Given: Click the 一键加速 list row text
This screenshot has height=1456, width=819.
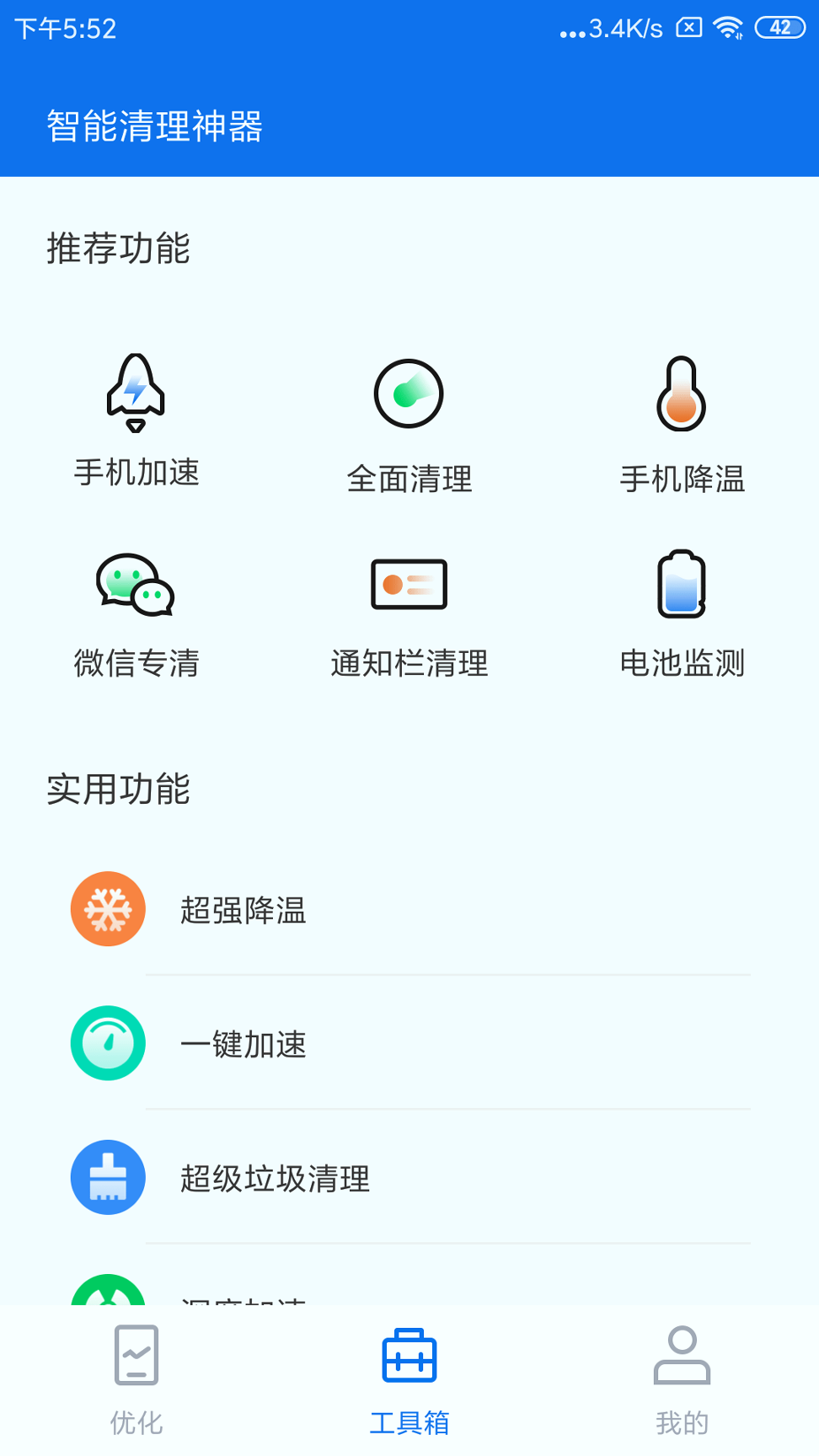Looking at the screenshot, I should [244, 1045].
